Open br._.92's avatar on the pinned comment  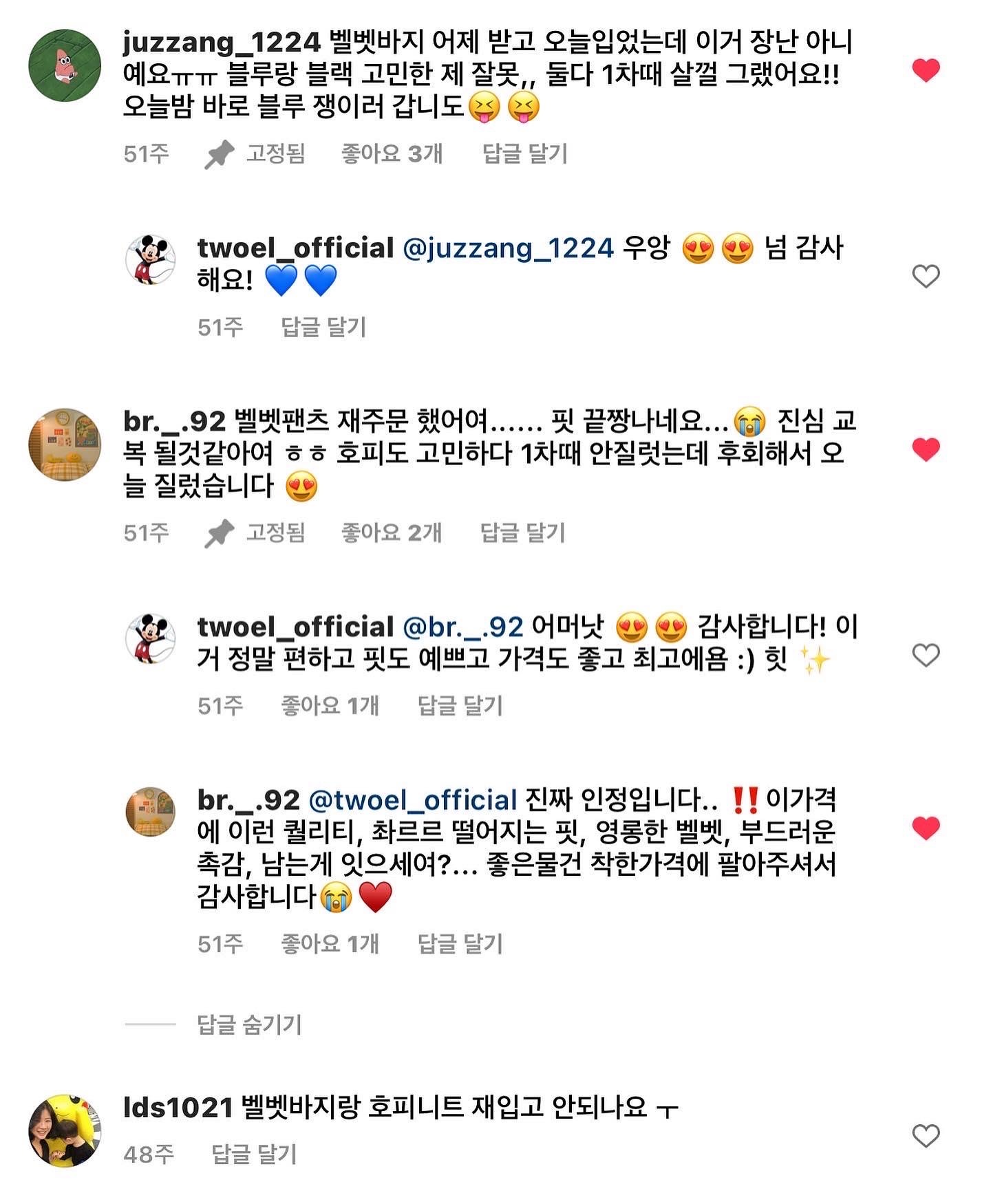pyautogui.click(x=65, y=444)
